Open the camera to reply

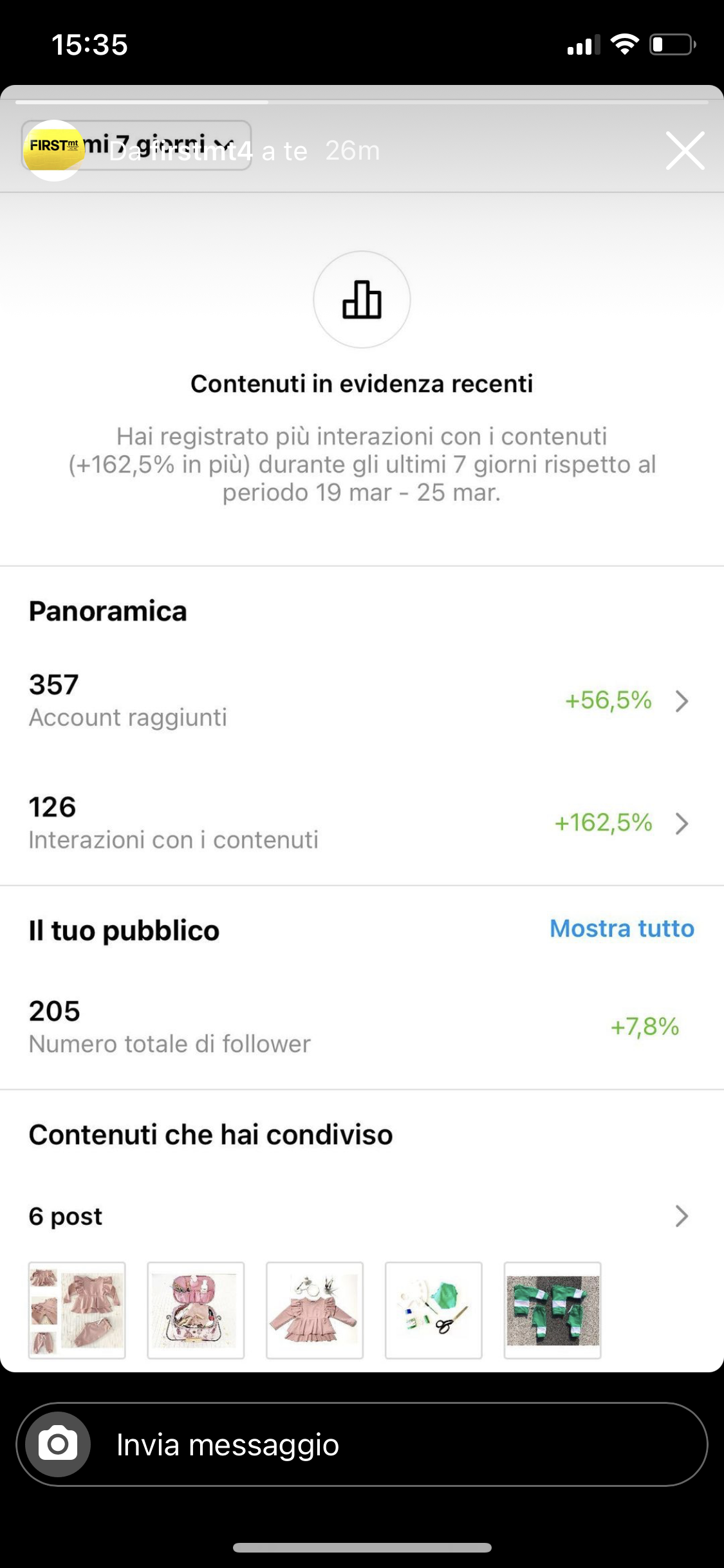(58, 1444)
